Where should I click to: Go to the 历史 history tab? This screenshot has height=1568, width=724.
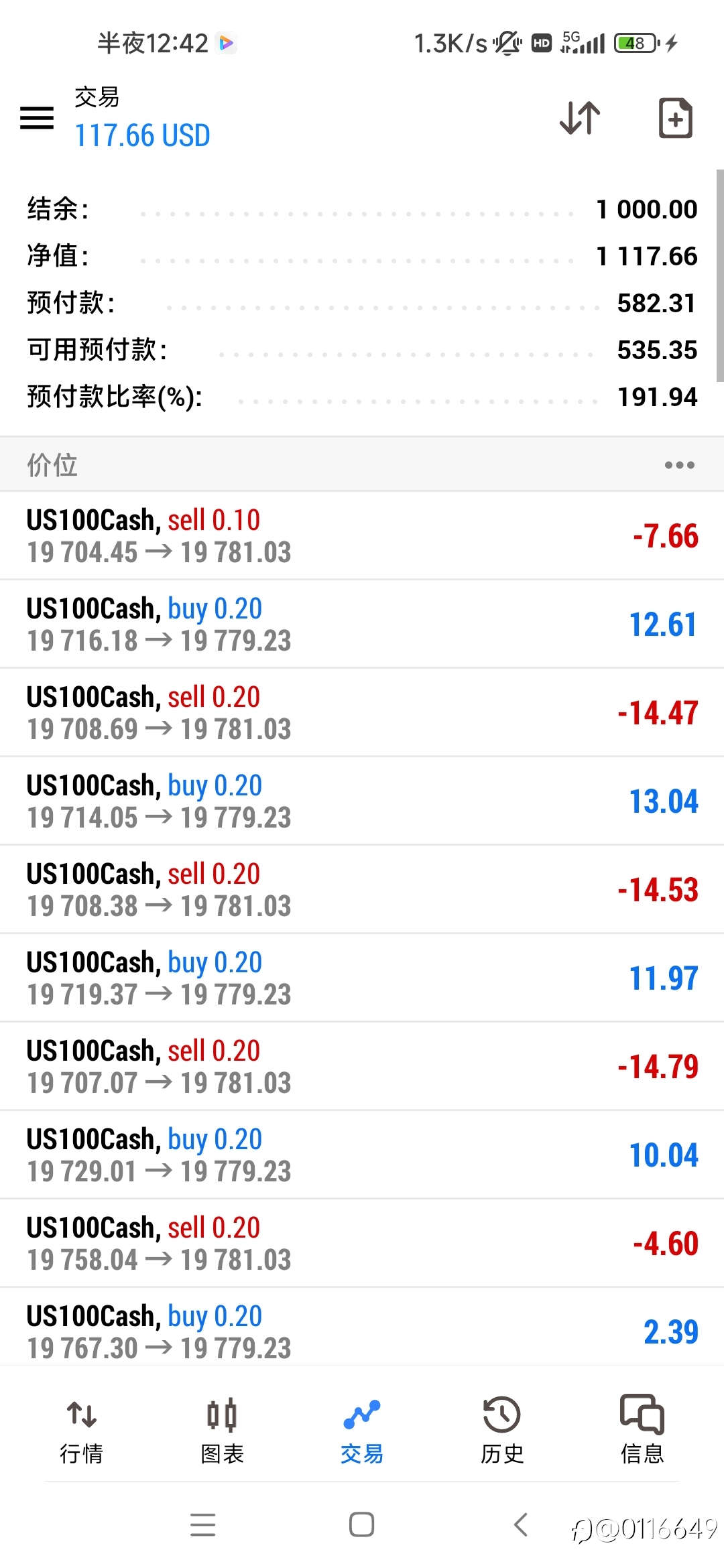(x=502, y=1431)
